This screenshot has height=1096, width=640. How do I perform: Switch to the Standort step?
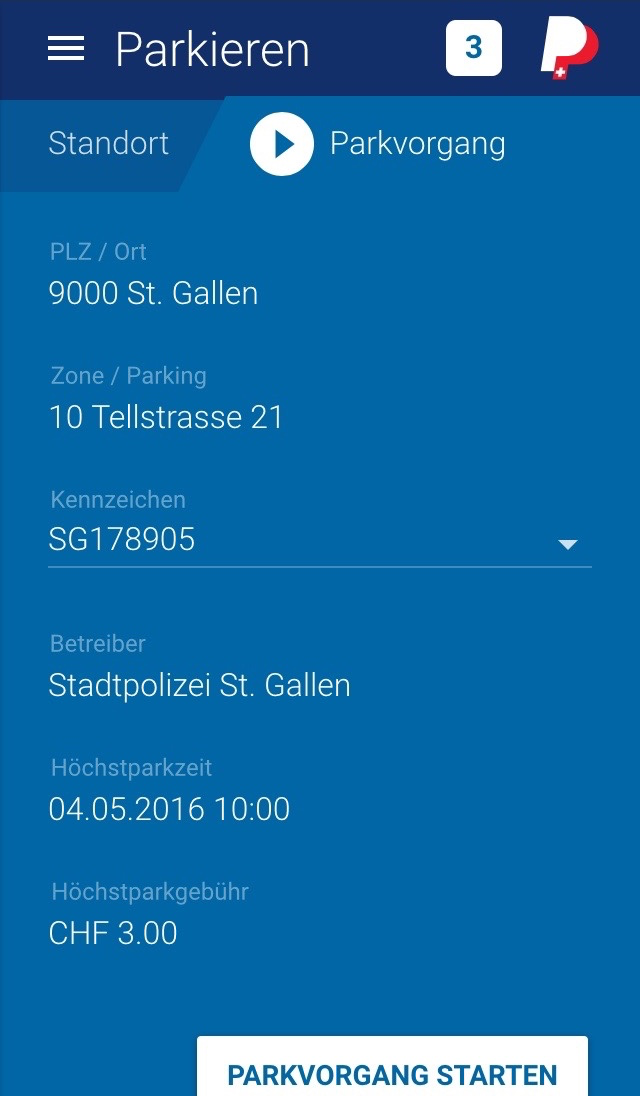tap(108, 144)
